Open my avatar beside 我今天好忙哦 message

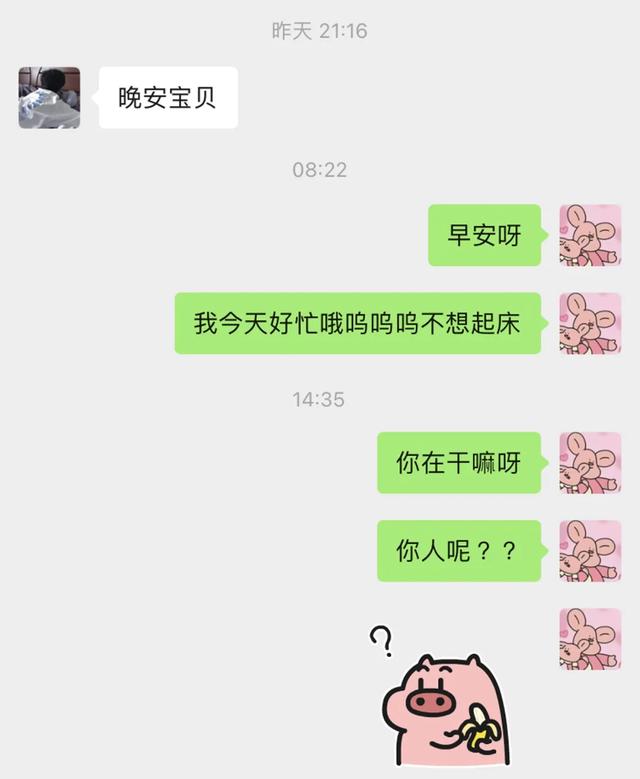point(590,322)
